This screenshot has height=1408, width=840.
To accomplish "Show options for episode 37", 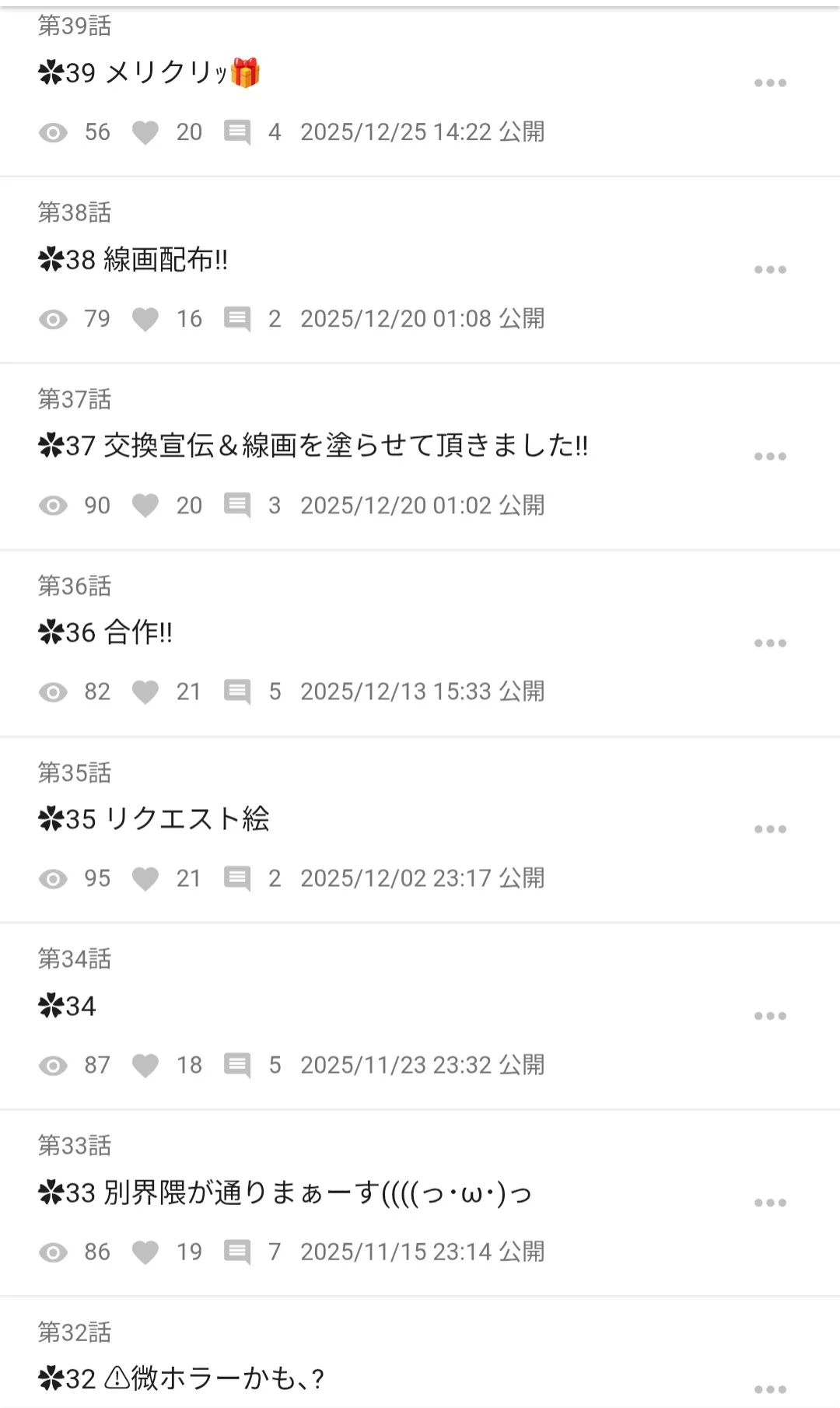I will tap(770, 457).
